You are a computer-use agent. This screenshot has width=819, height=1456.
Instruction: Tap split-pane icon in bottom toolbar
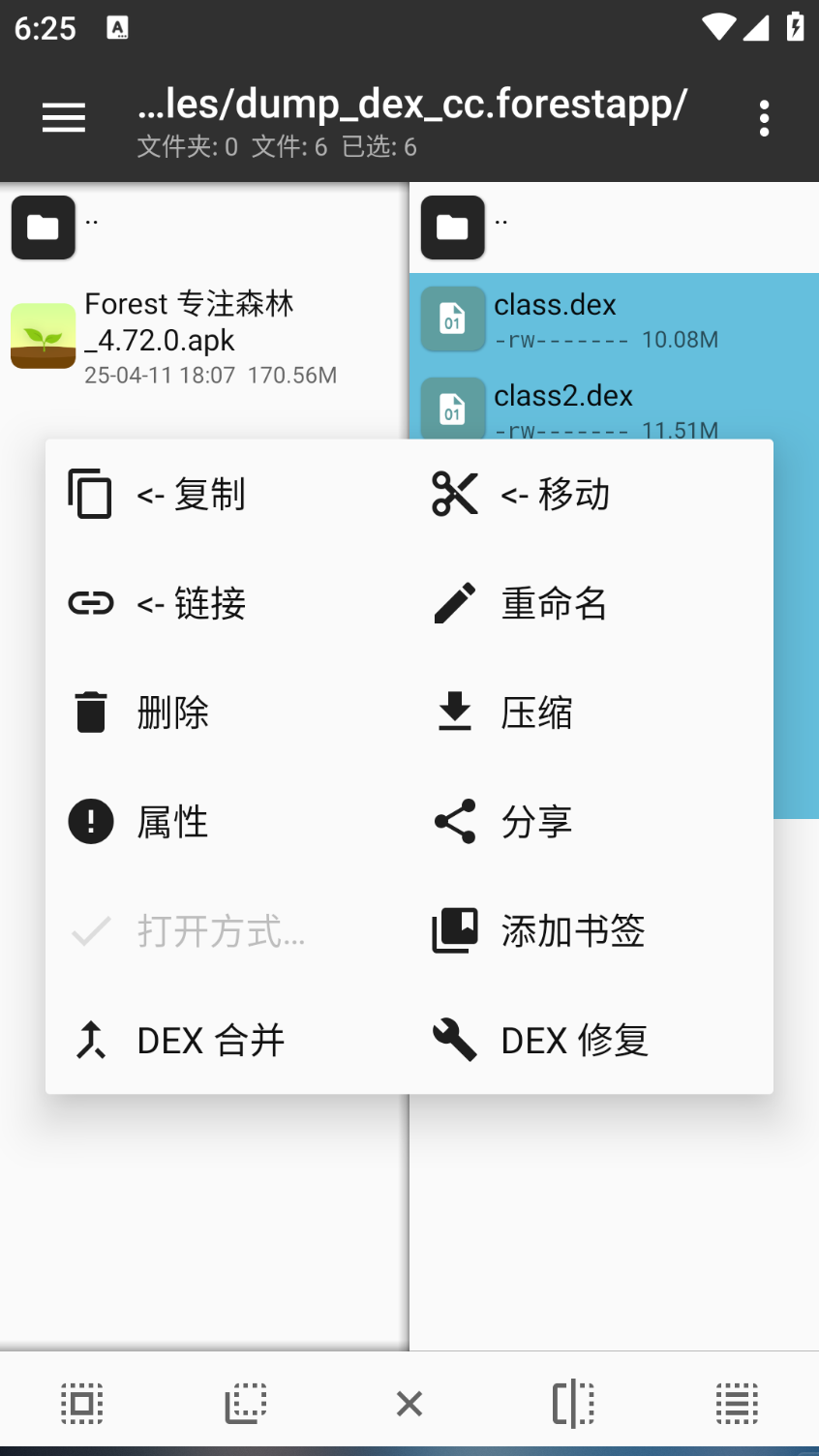click(573, 1403)
